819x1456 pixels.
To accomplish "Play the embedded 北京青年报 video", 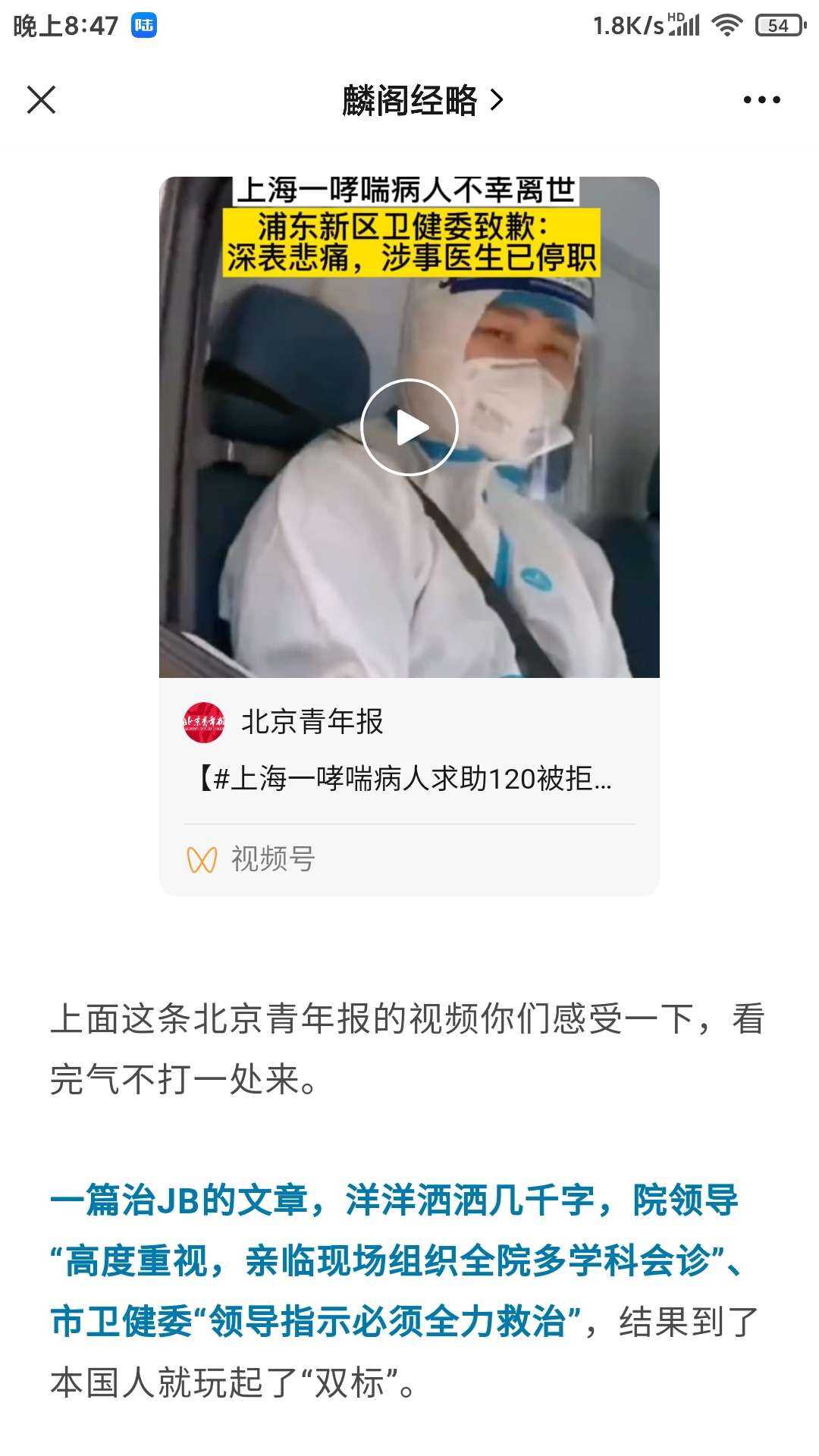I will pos(409,427).
